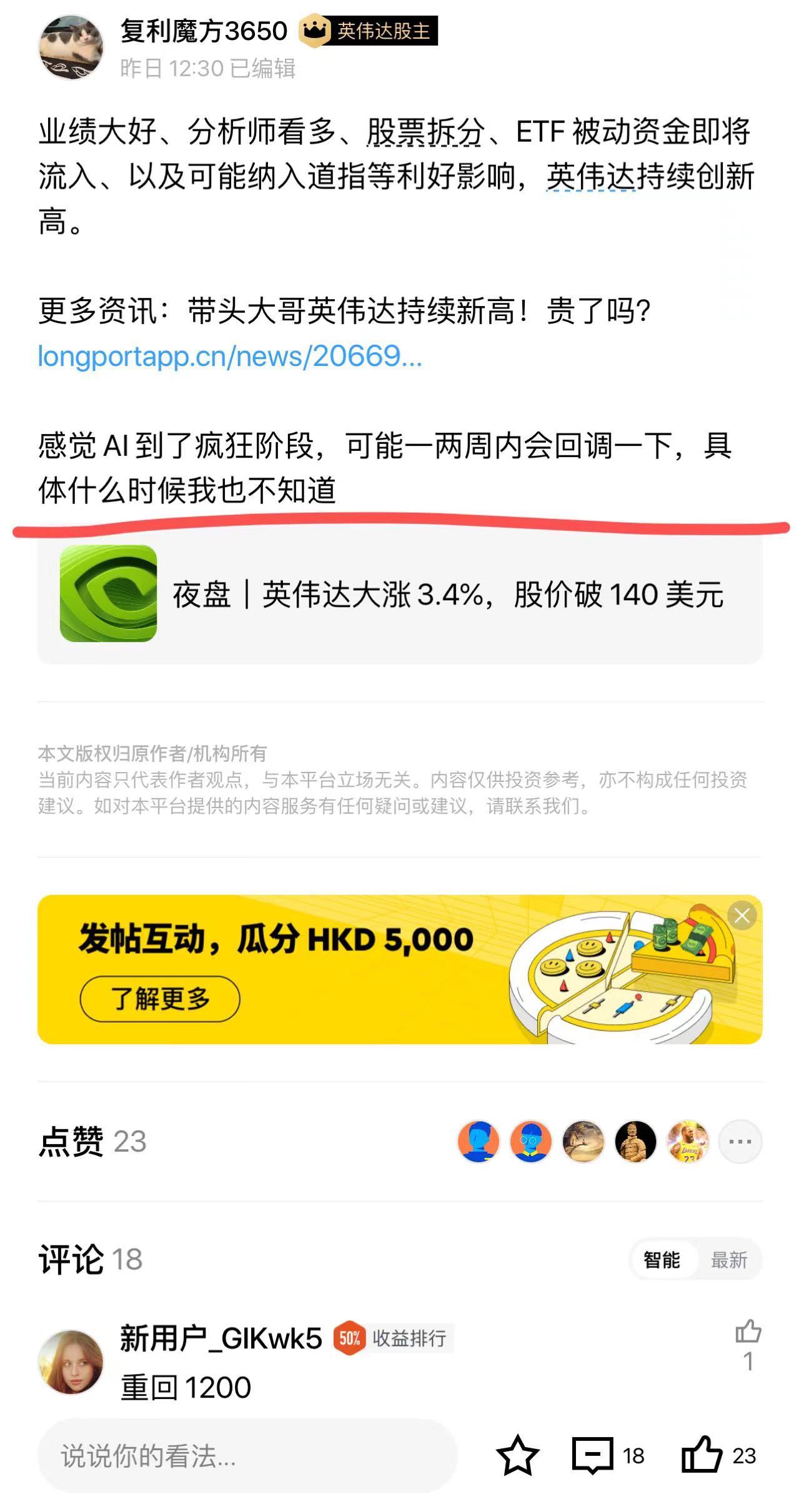The image size is (799, 1512).
Task: Open the longportapp.cn news link
Action: tap(230, 357)
